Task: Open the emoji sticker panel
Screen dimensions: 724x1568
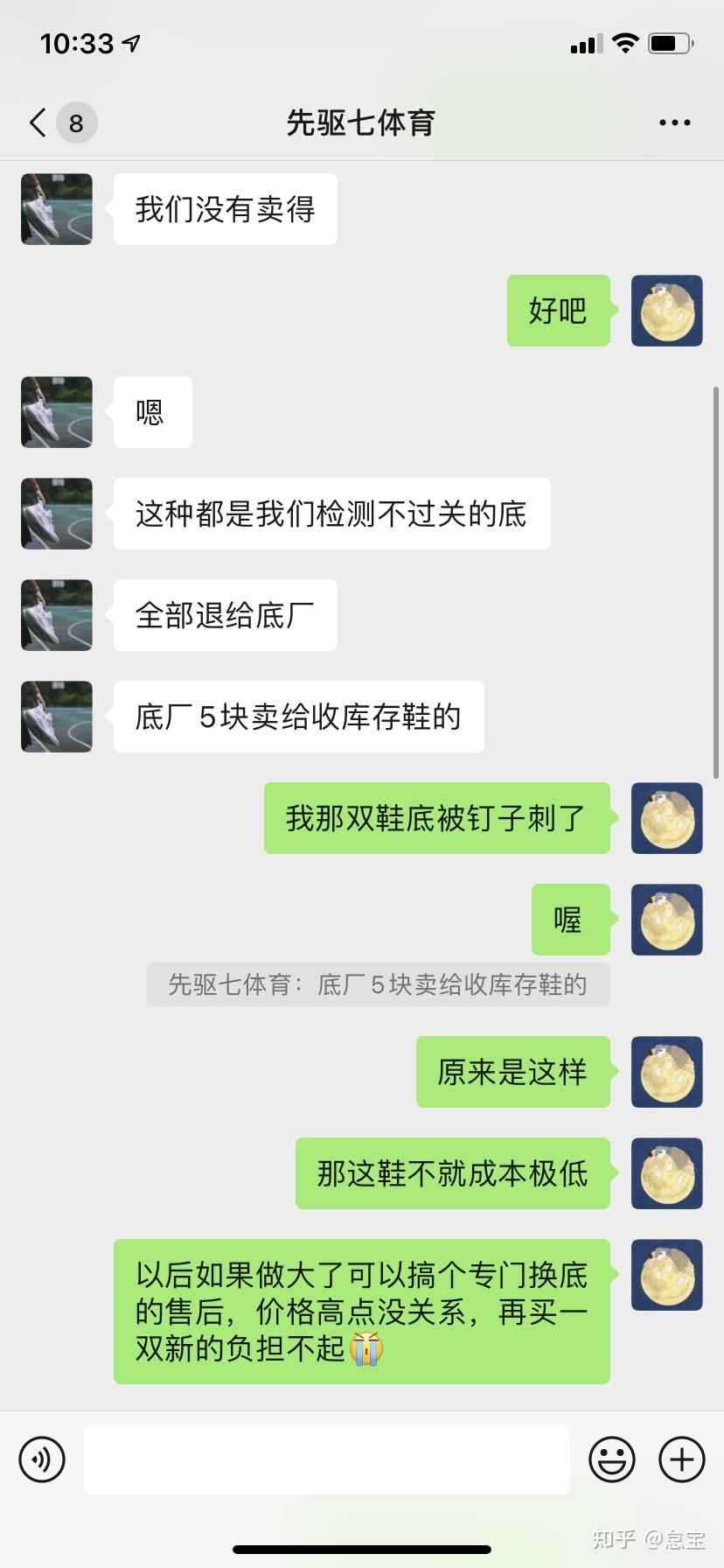Action: click(611, 1459)
